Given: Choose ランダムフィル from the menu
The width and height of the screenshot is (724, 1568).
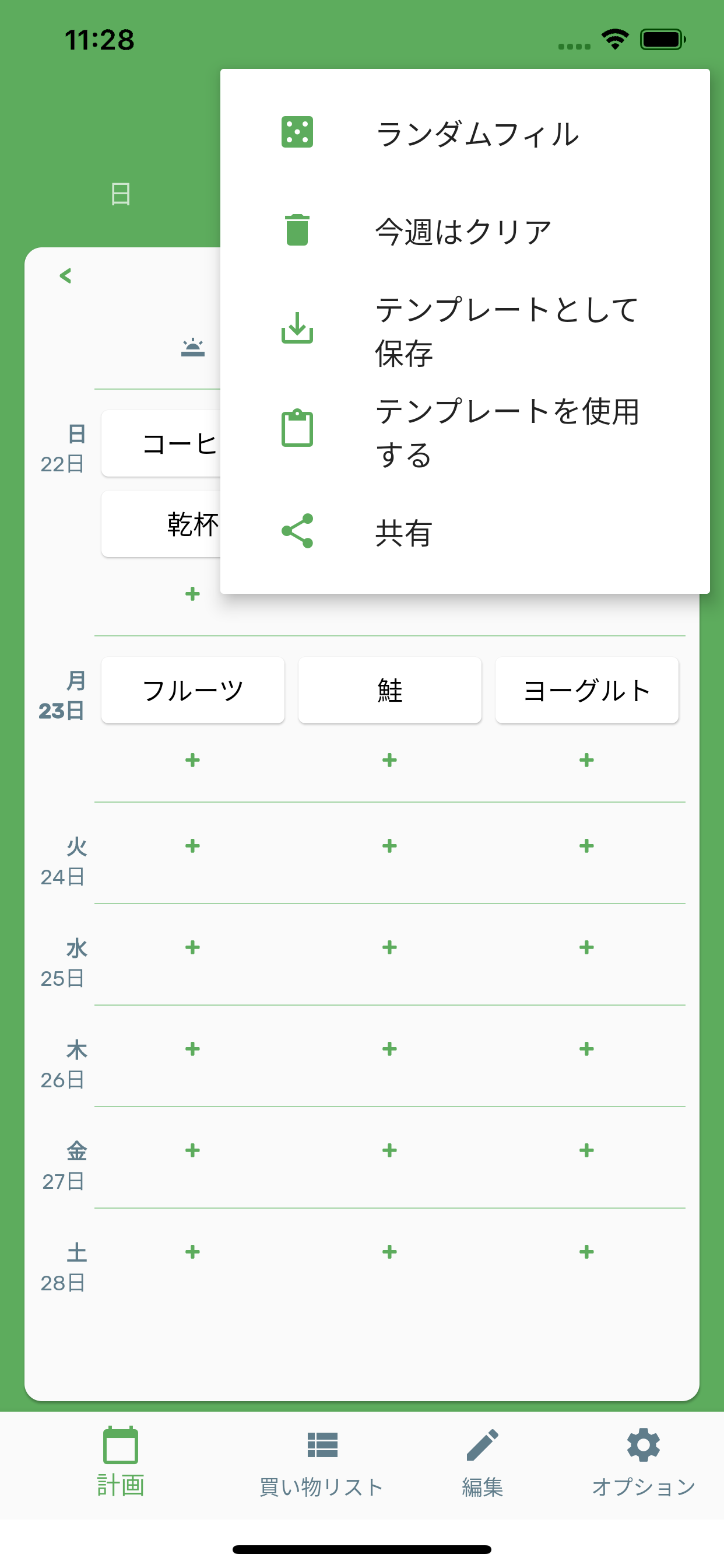Looking at the screenshot, I should [x=478, y=134].
